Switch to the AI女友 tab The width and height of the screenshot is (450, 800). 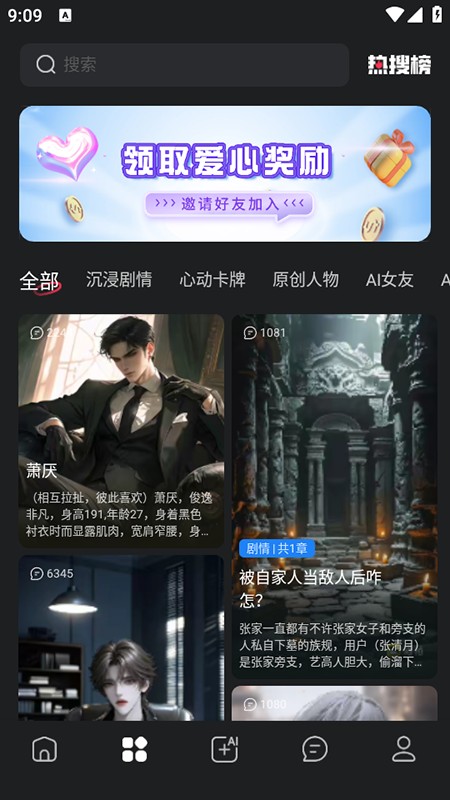click(x=390, y=280)
